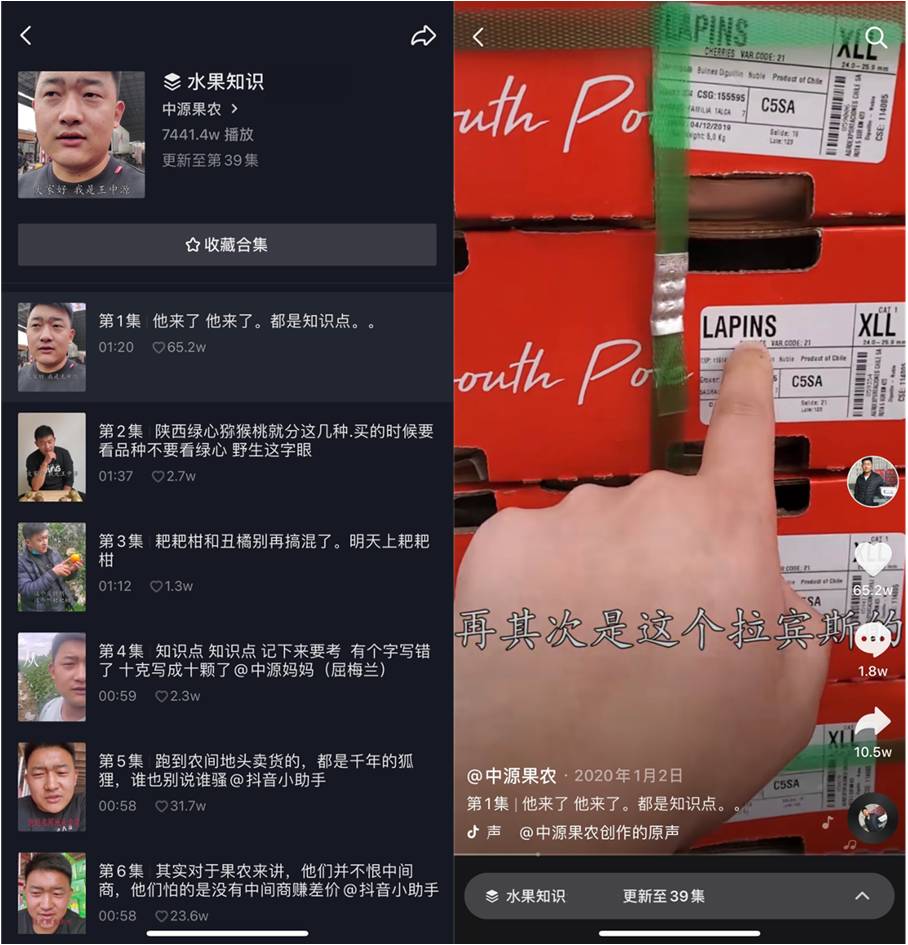Tap the @中源果农 username on the video
Viewport: 908px width, 945px height.
point(512,776)
